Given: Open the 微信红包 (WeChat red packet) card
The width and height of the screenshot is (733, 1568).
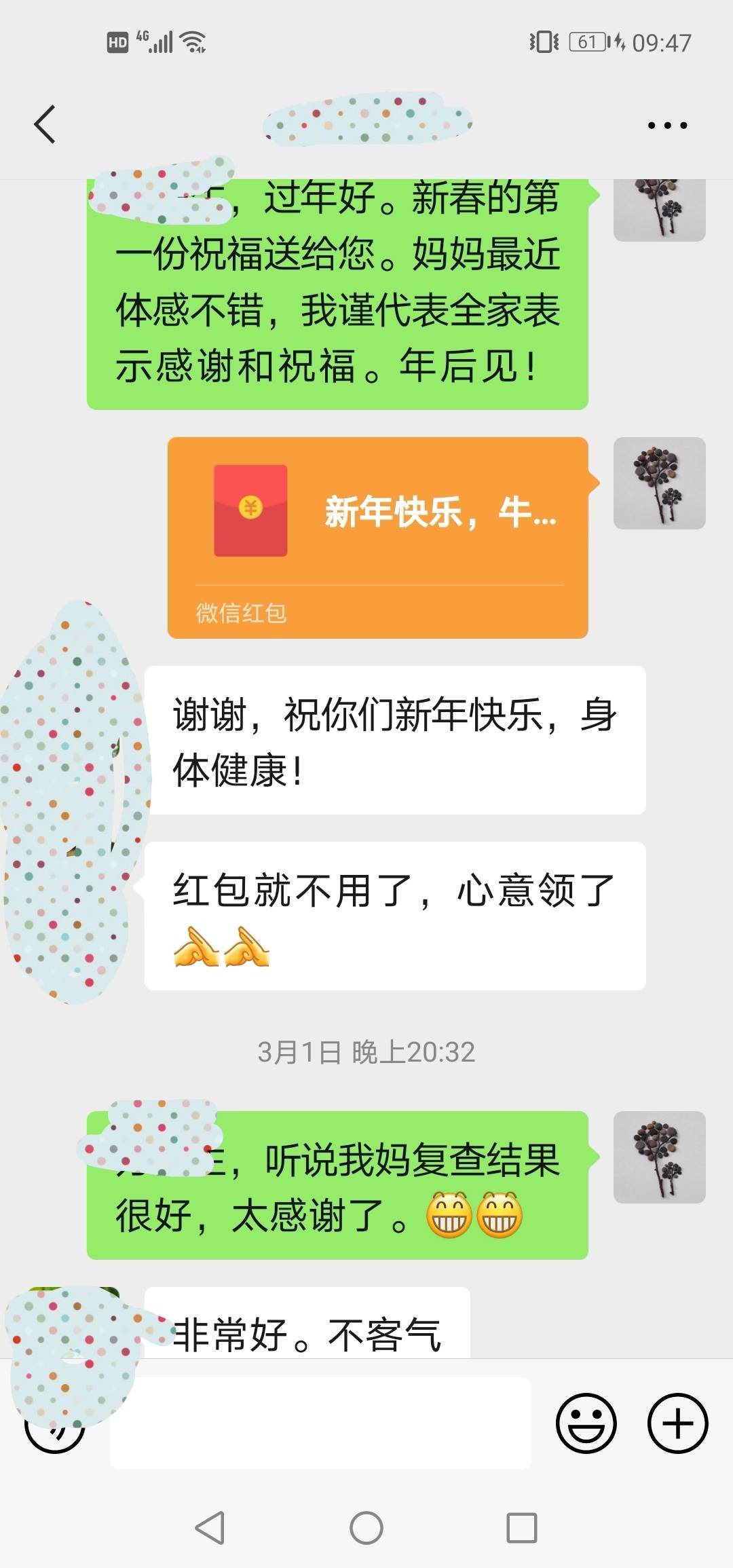Looking at the screenshot, I should (377, 536).
